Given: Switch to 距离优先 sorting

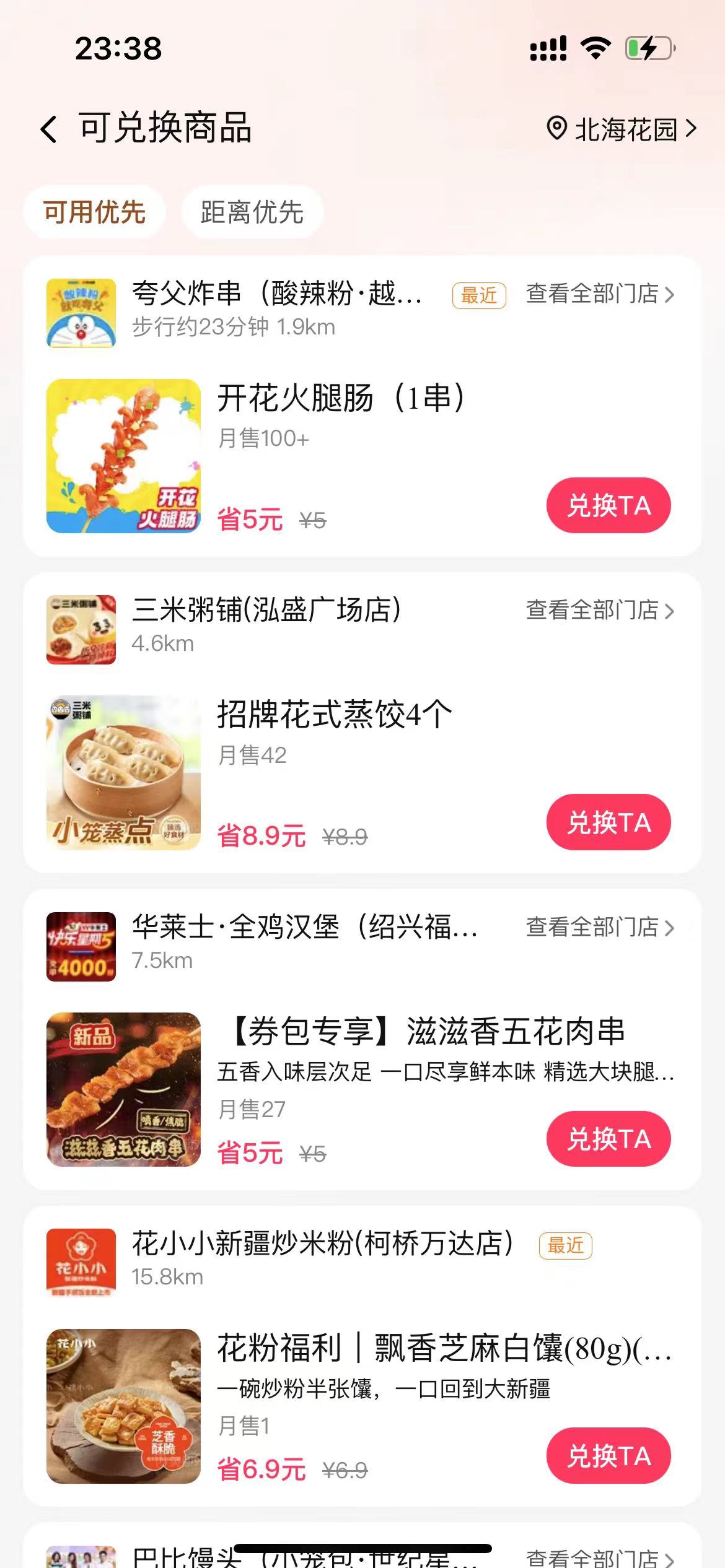Looking at the screenshot, I should (x=252, y=212).
